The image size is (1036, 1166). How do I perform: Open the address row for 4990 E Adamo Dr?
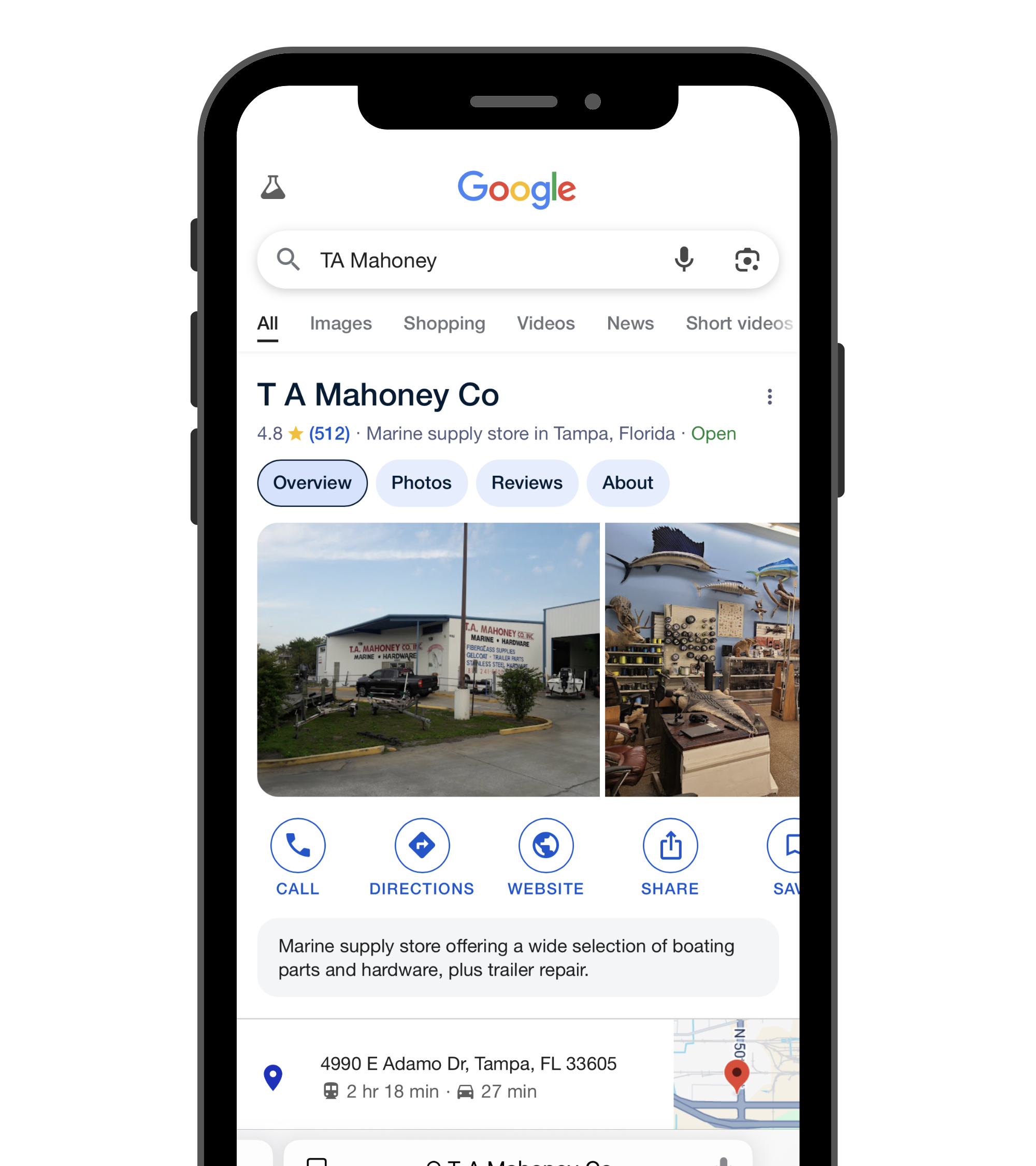pyautogui.click(x=468, y=1076)
